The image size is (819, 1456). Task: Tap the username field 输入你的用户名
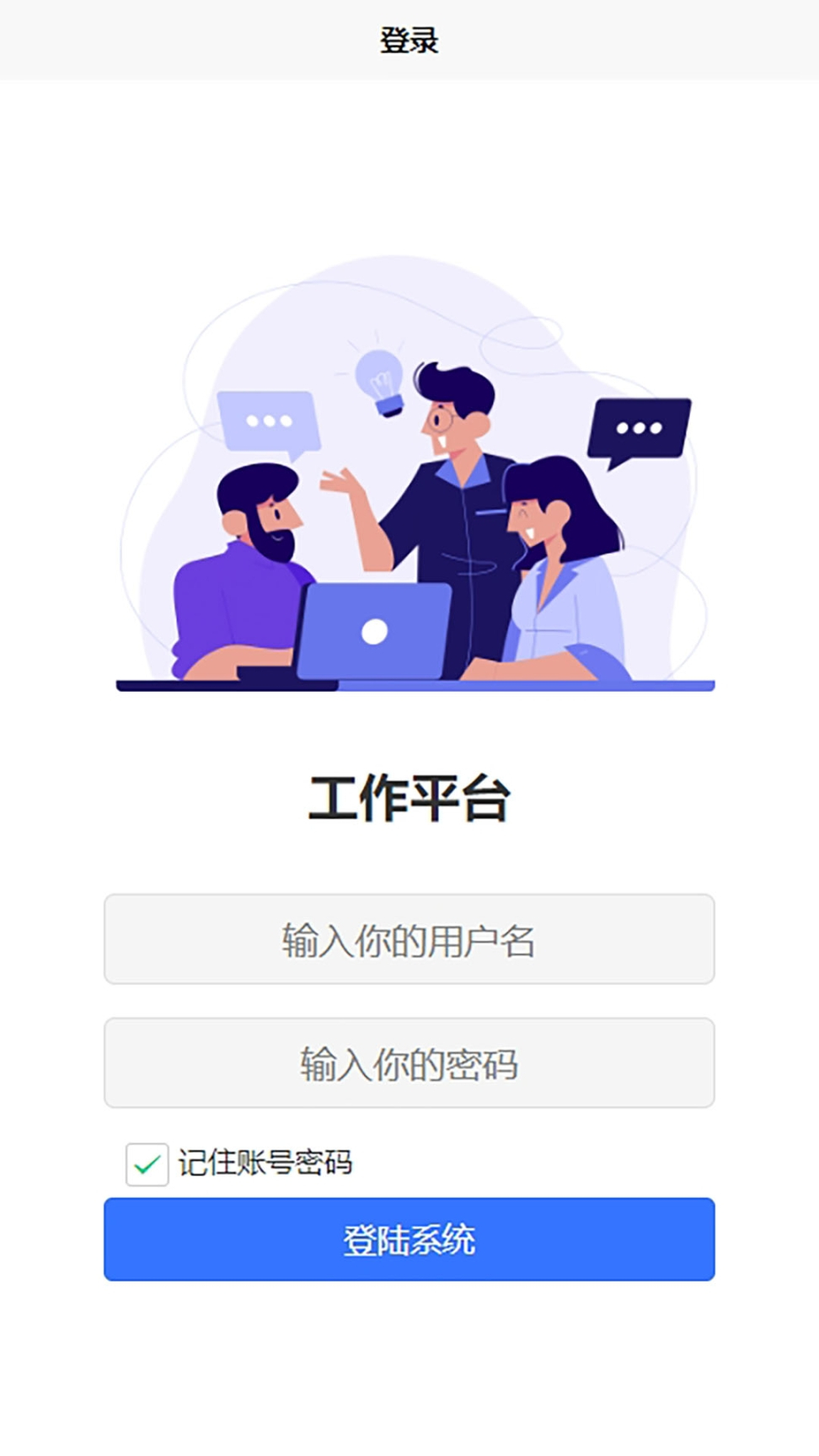click(409, 939)
